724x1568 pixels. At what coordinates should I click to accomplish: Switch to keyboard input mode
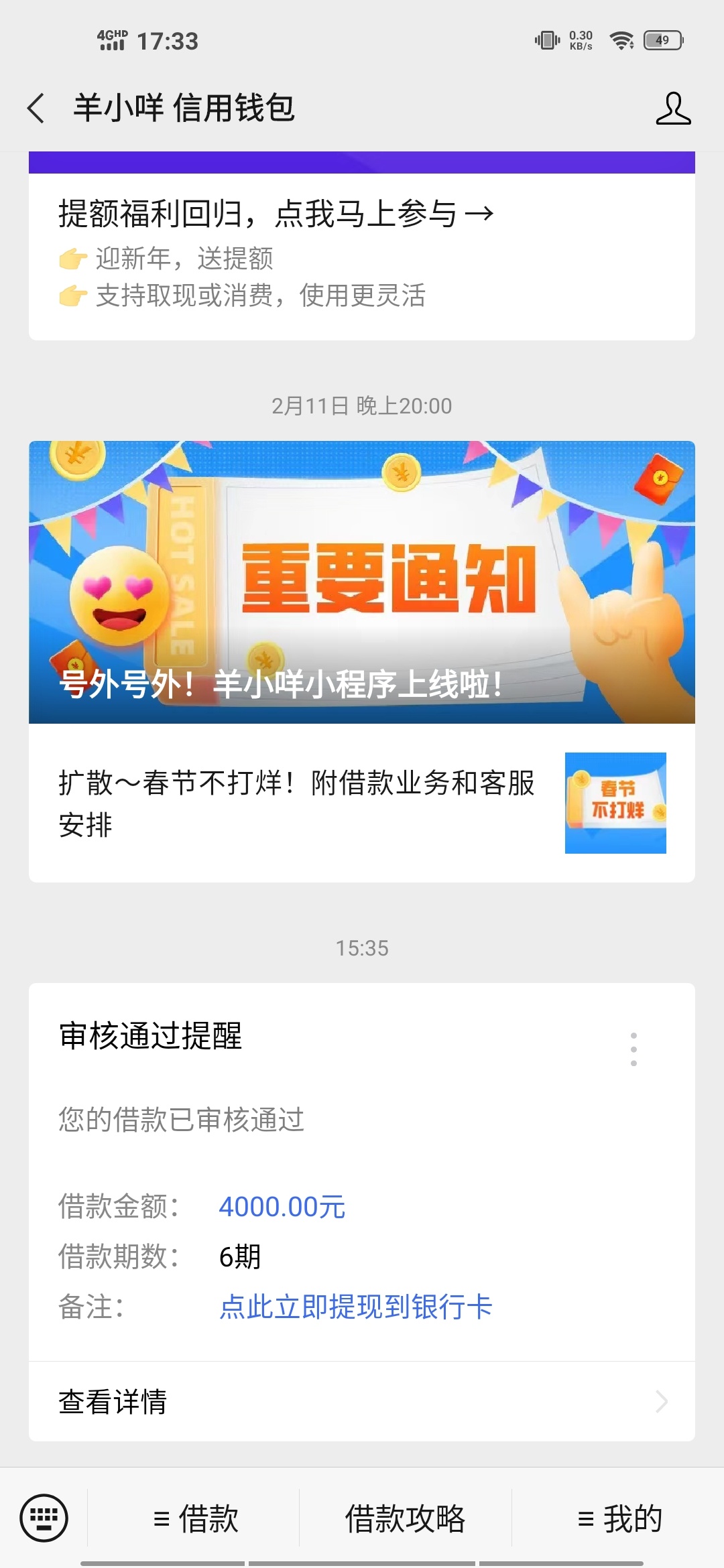coord(44,1518)
